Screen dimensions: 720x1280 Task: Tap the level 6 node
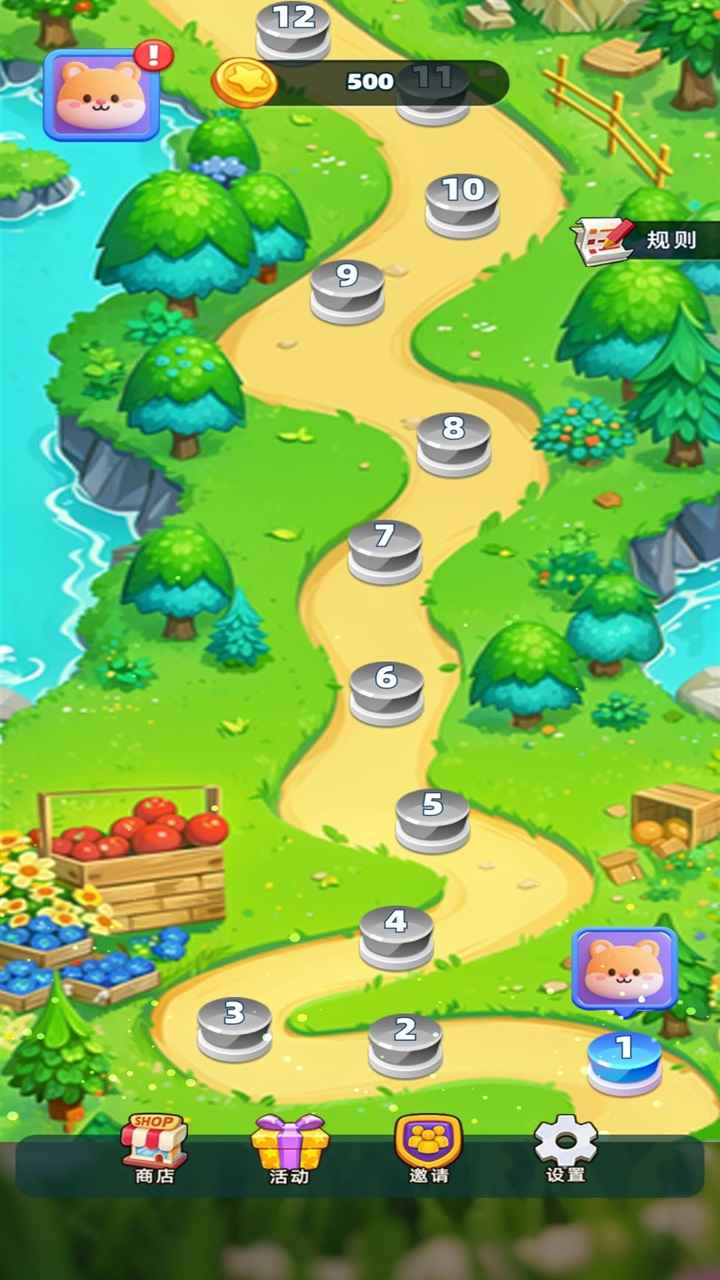click(386, 691)
